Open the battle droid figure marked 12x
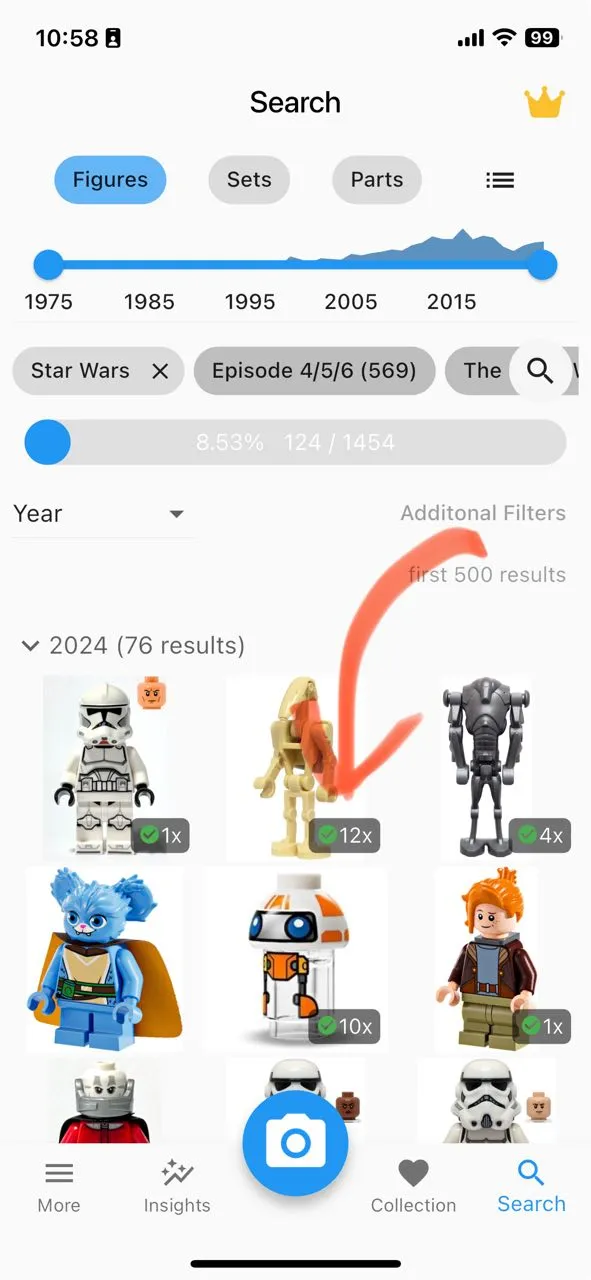The height and width of the screenshot is (1280, 591). click(296, 767)
